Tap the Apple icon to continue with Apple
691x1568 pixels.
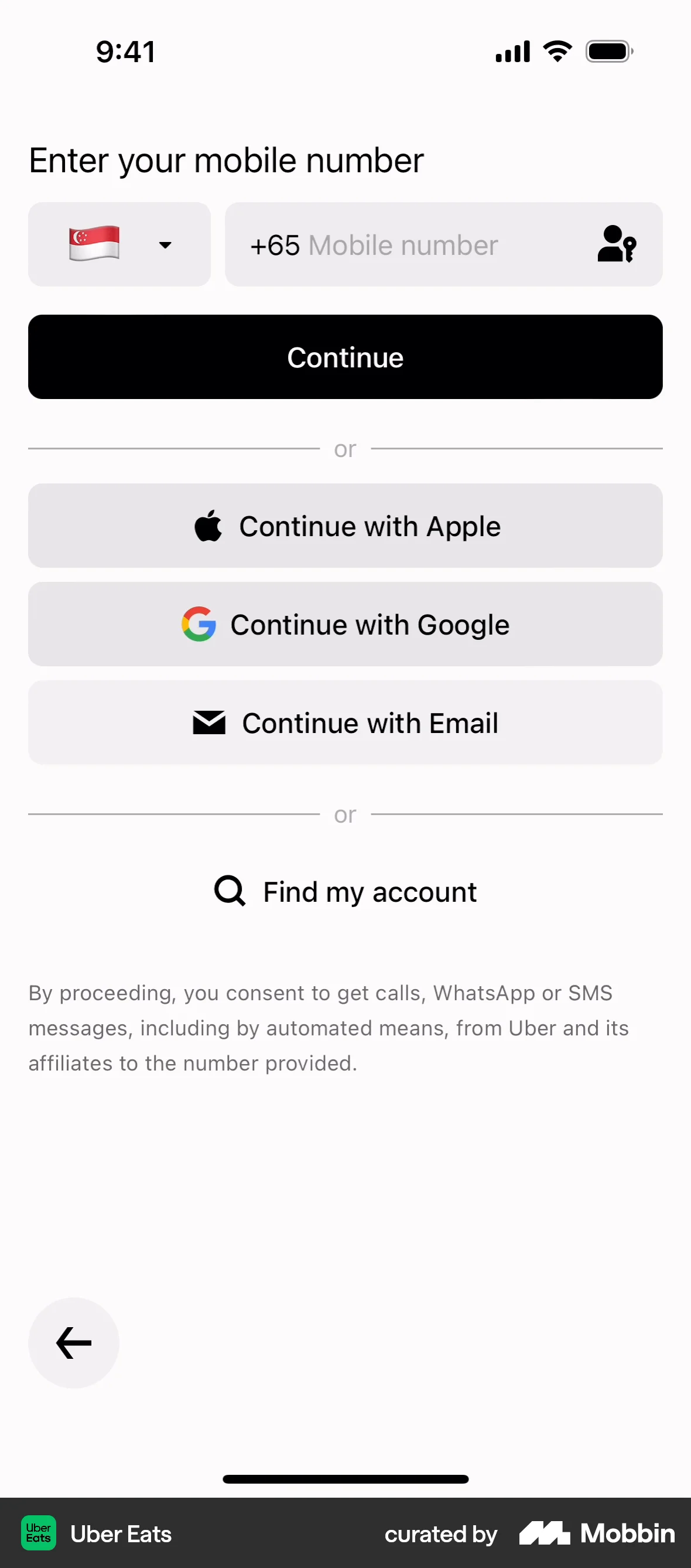[x=208, y=526]
